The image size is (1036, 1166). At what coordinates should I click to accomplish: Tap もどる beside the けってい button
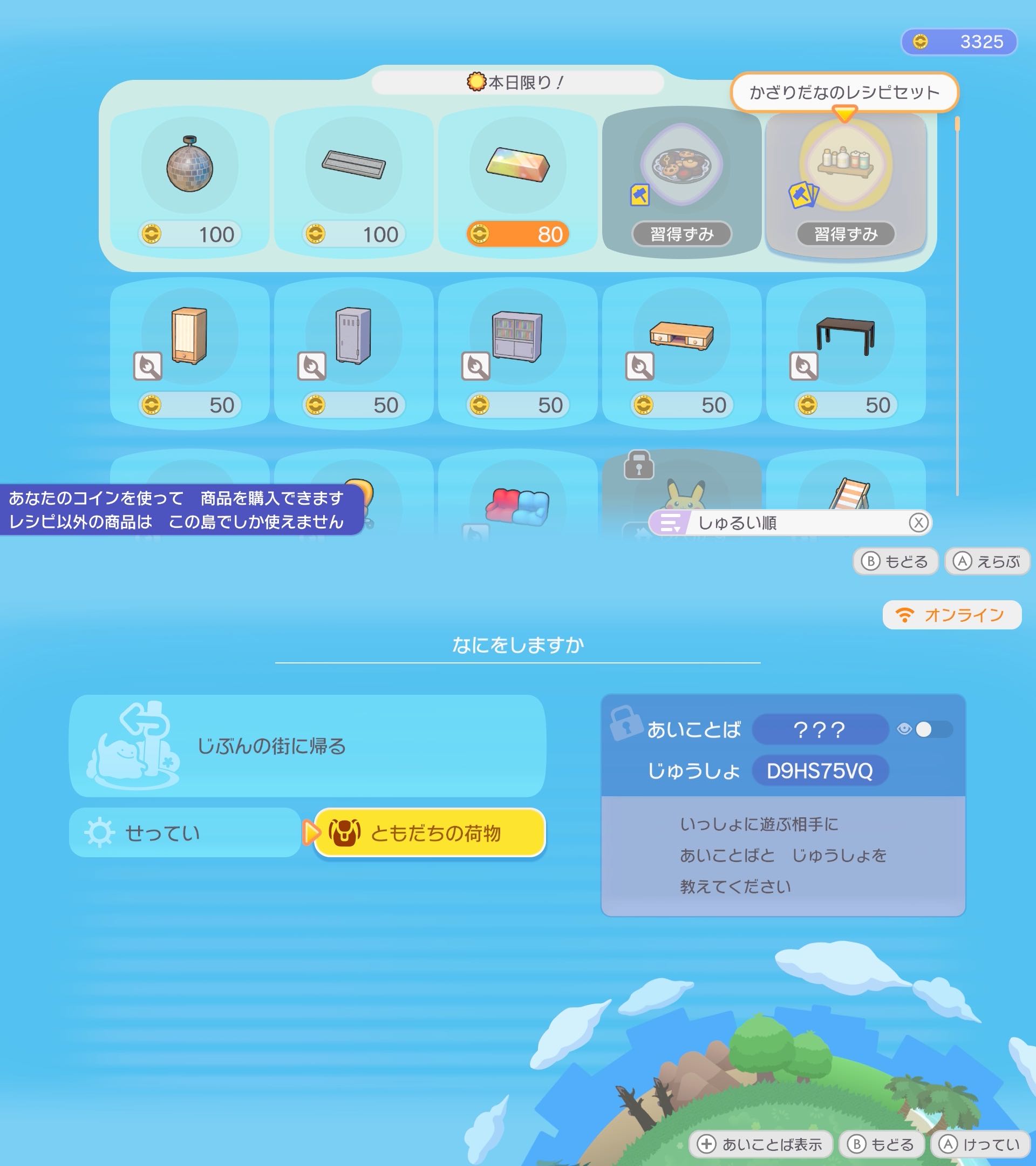click(881, 1144)
